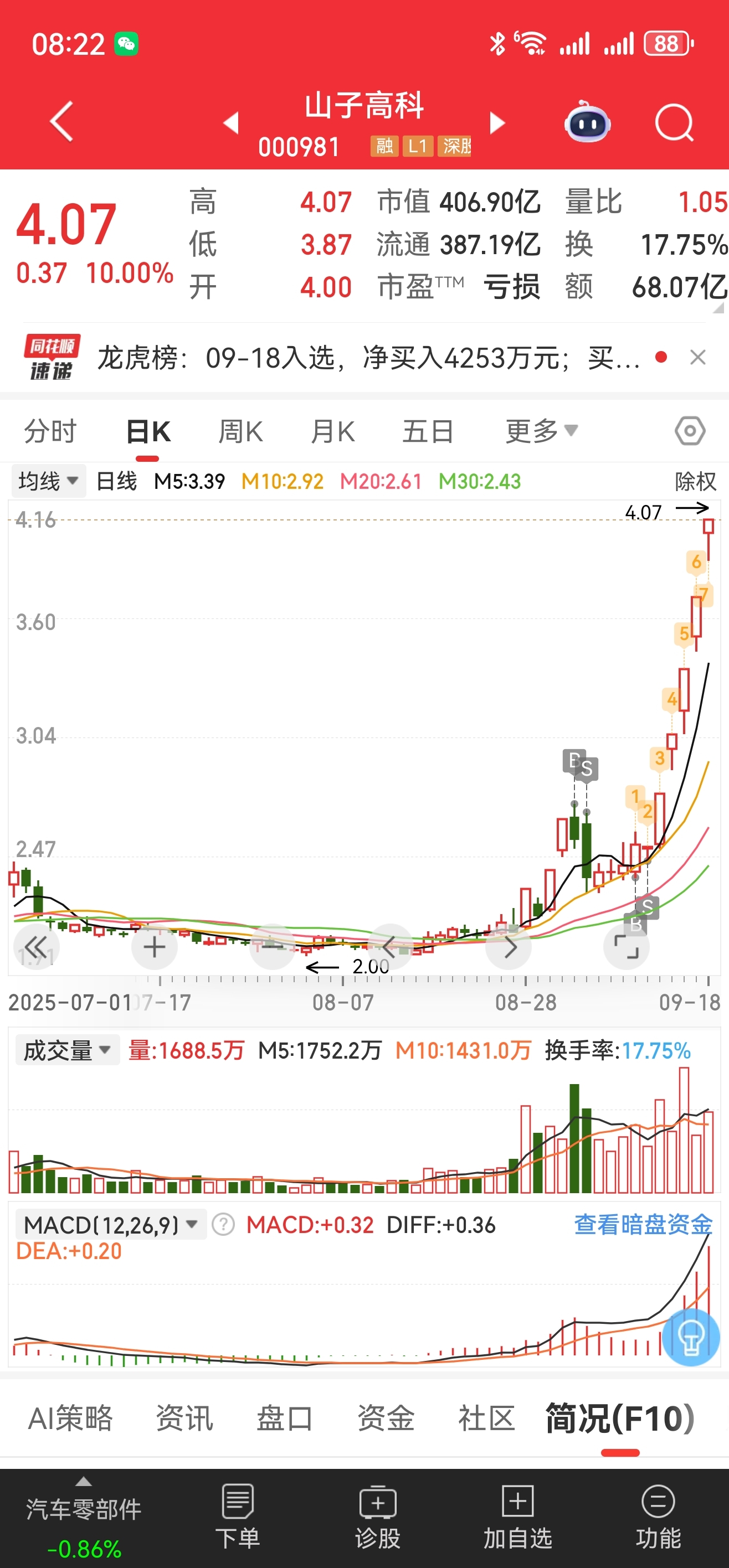Screen dimensions: 729x1568
Task: Tap 查看暗盘资金 link
Action: (x=643, y=1225)
